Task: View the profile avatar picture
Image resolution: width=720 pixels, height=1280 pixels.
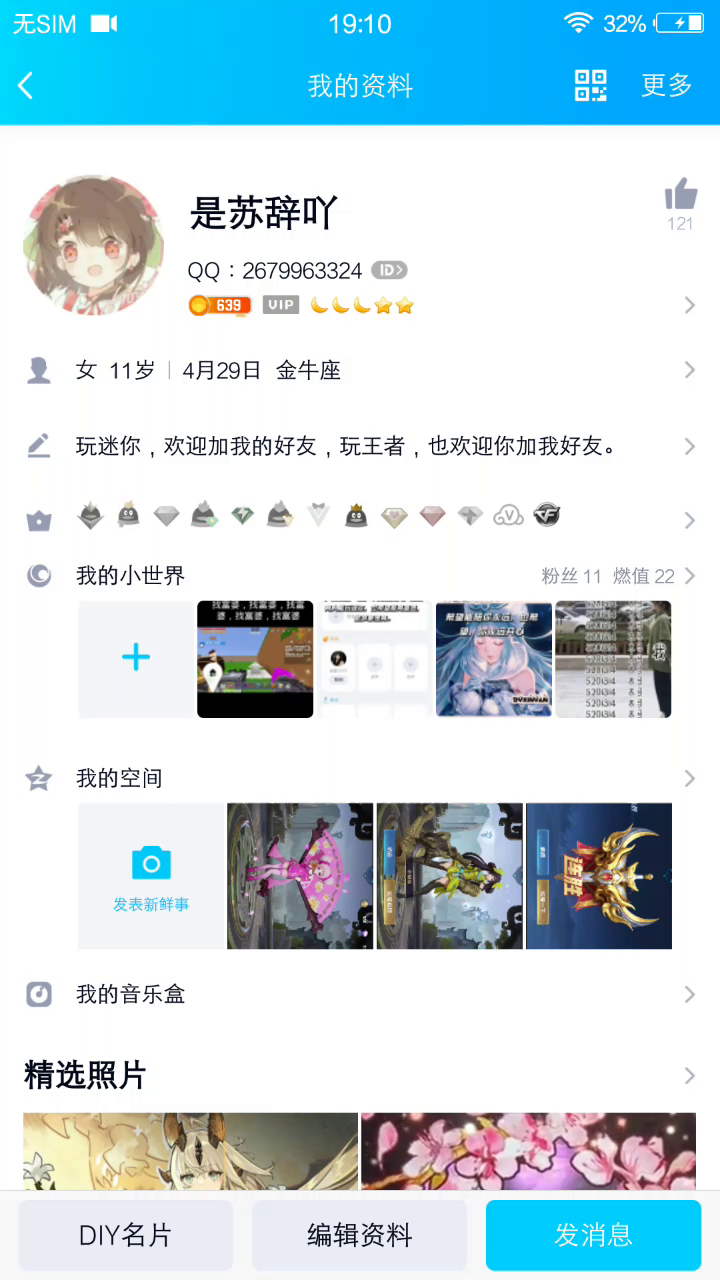Action: click(93, 245)
